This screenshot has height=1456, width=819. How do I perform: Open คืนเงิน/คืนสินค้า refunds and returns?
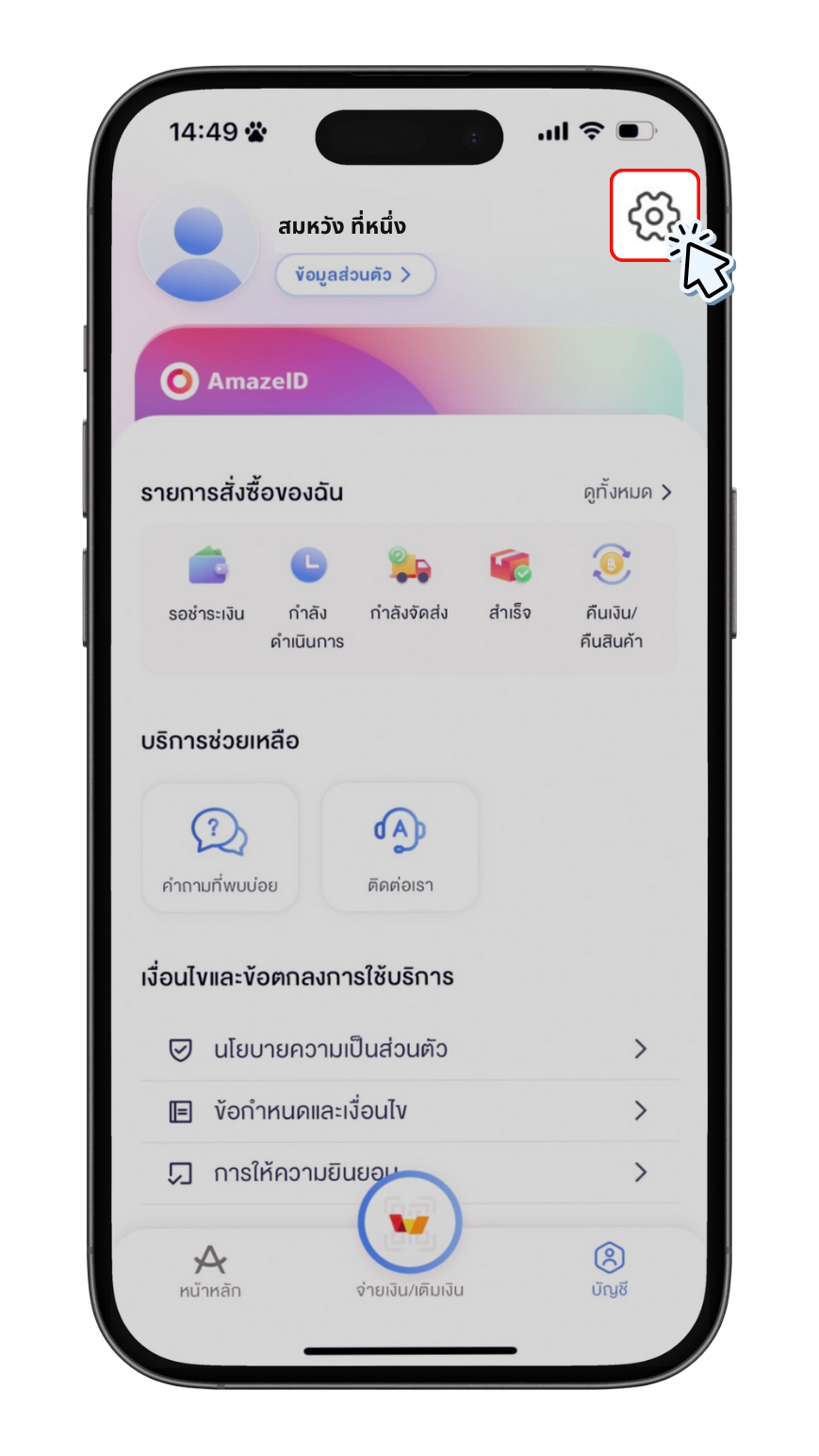click(x=611, y=598)
